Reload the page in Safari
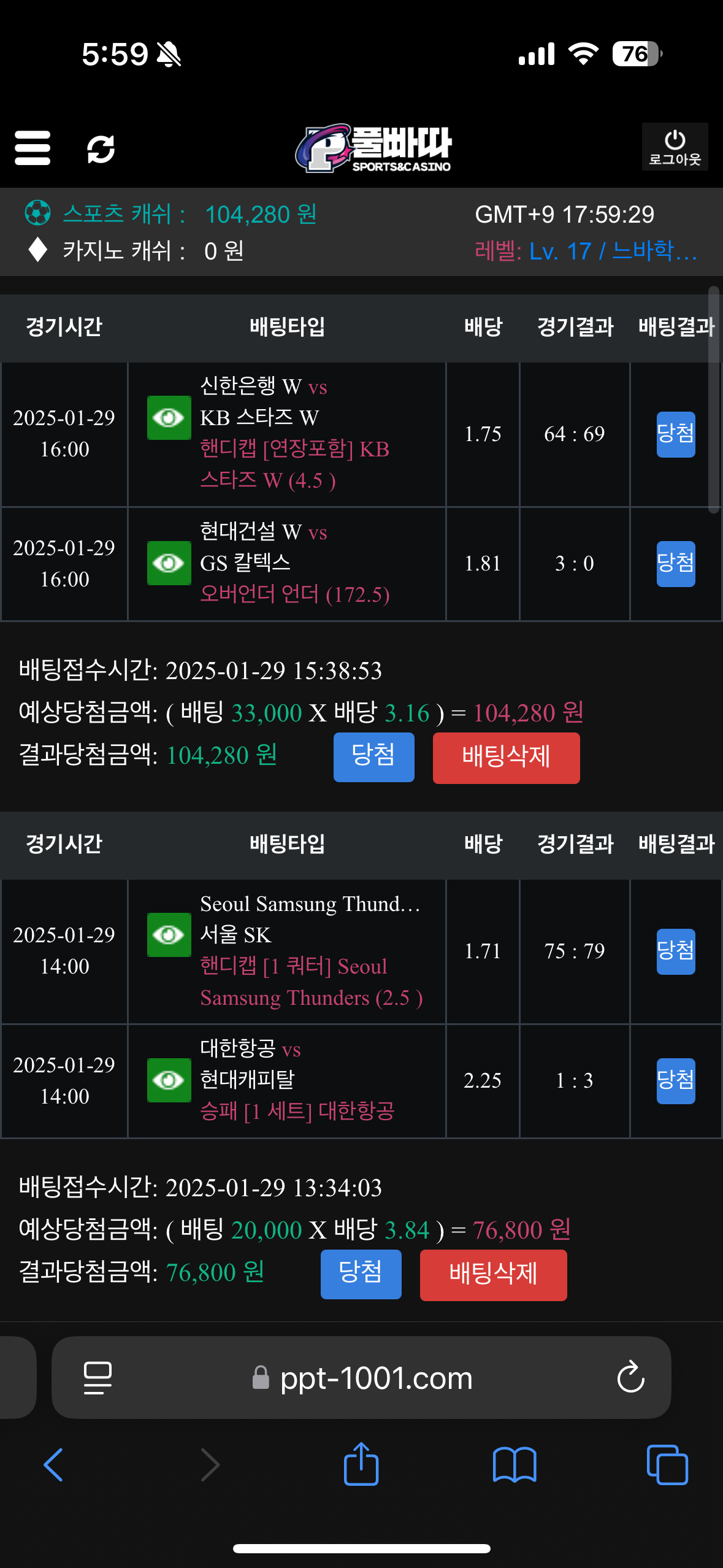 click(630, 1378)
